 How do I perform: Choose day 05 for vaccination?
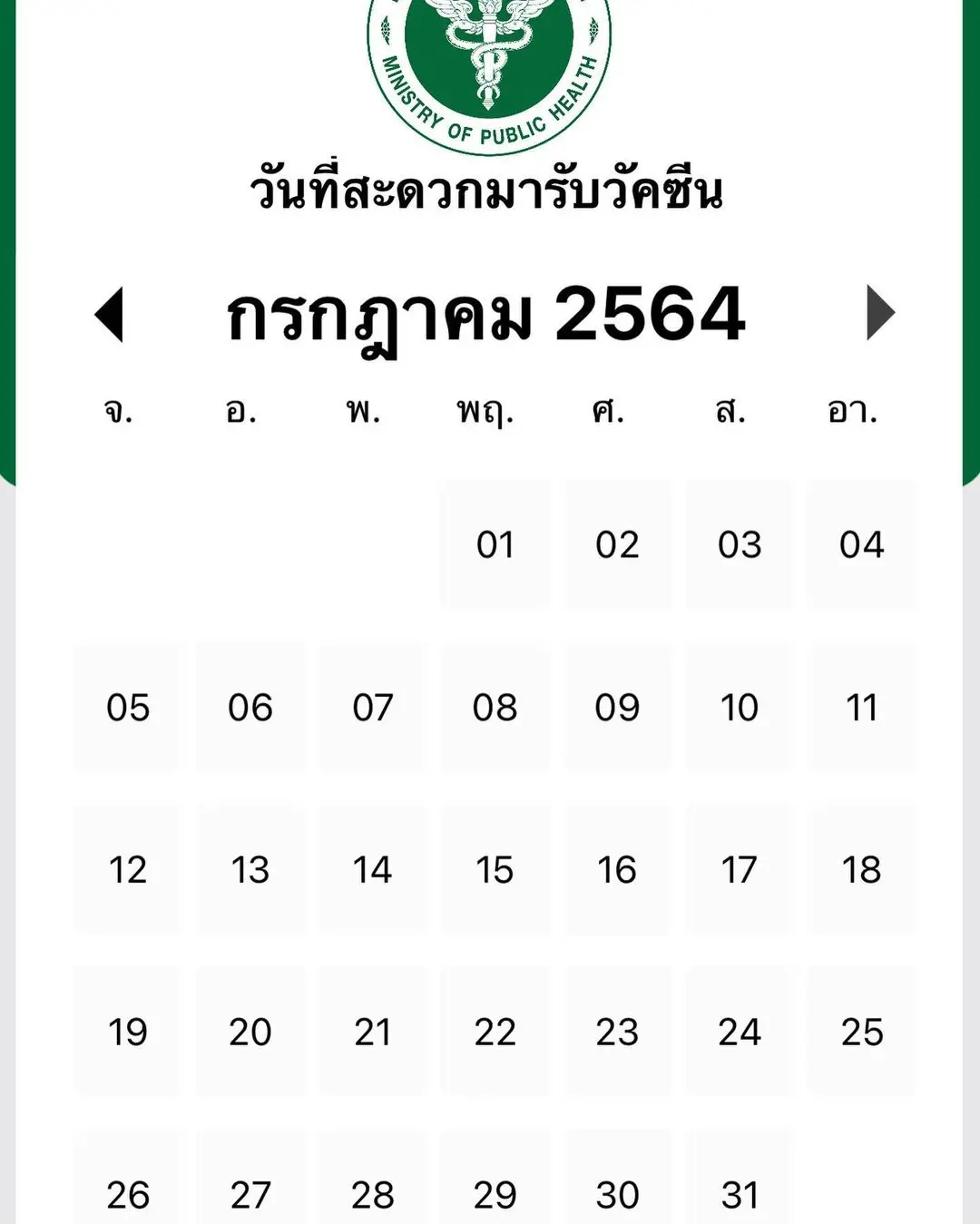[x=128, y=707]
